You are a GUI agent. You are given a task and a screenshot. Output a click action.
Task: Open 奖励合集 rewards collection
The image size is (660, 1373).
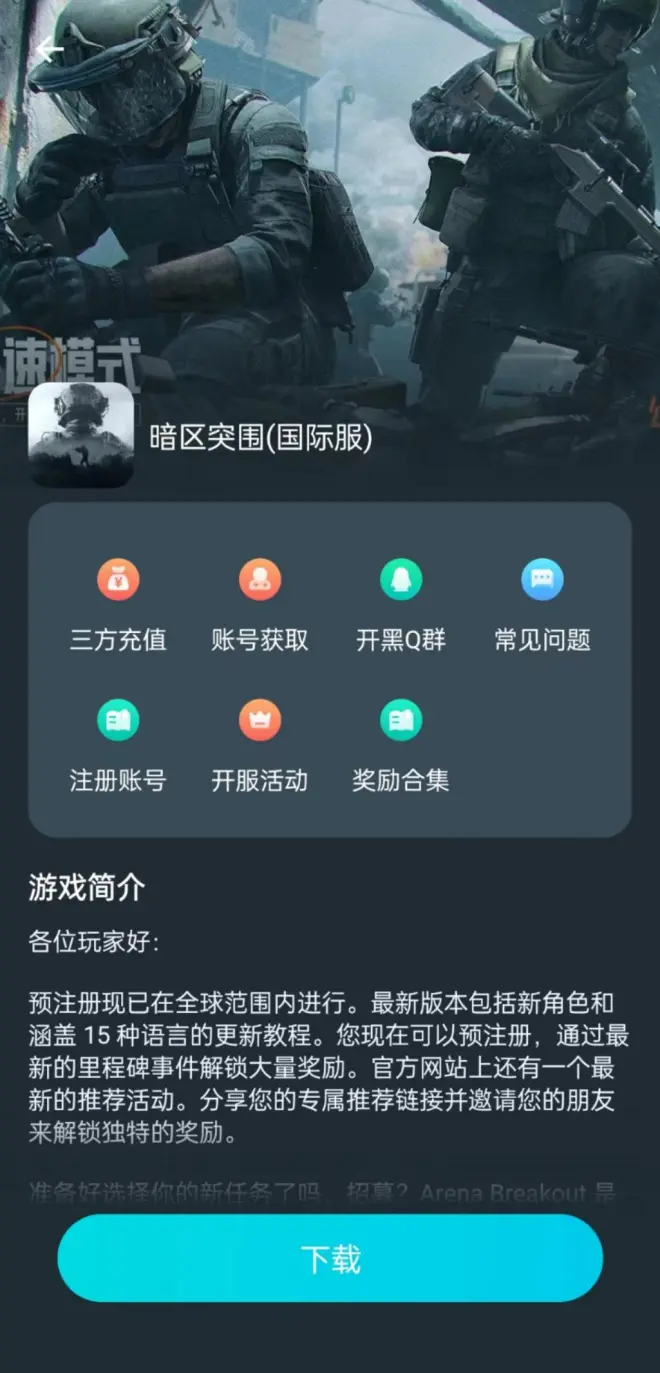401,741
